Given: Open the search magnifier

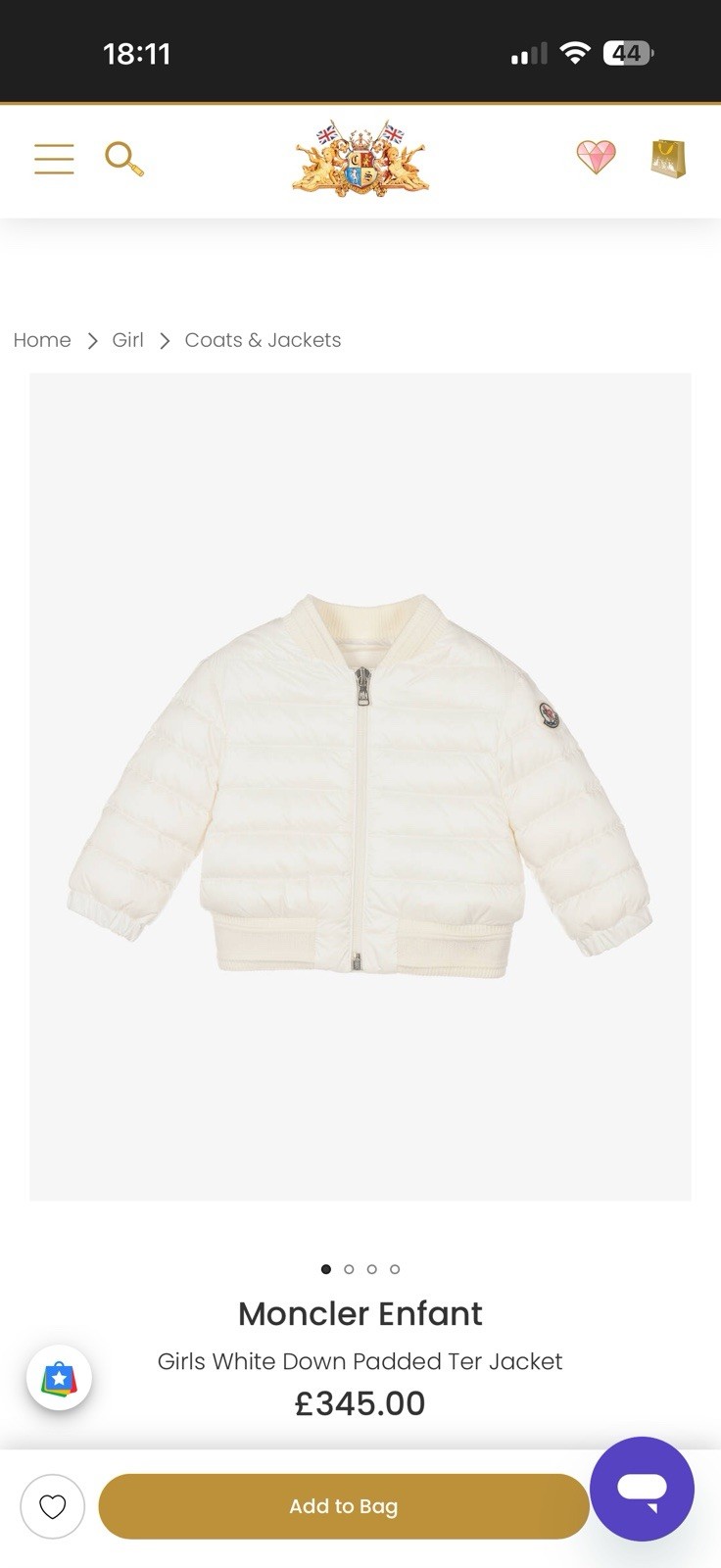Looking at the screenshot, I should 124,159.
